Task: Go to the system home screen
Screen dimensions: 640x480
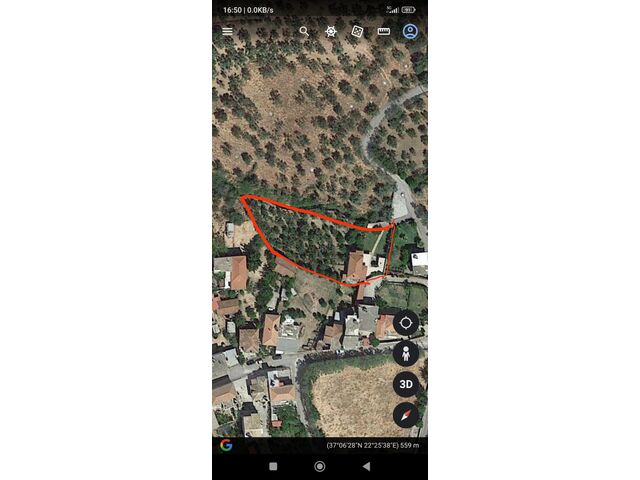Action: click(x=320, y=466)
